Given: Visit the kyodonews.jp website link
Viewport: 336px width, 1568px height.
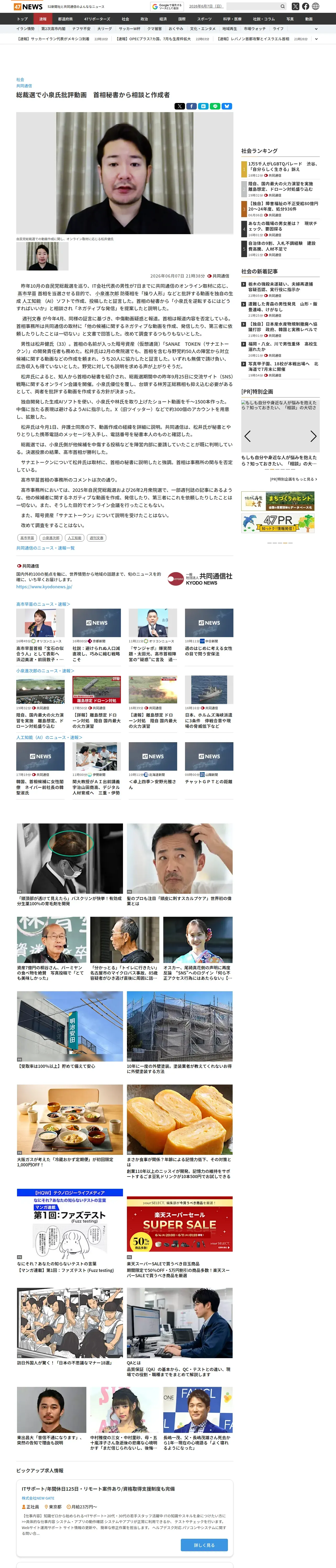Looking at the screenshot, I should [x=44, y=587].
